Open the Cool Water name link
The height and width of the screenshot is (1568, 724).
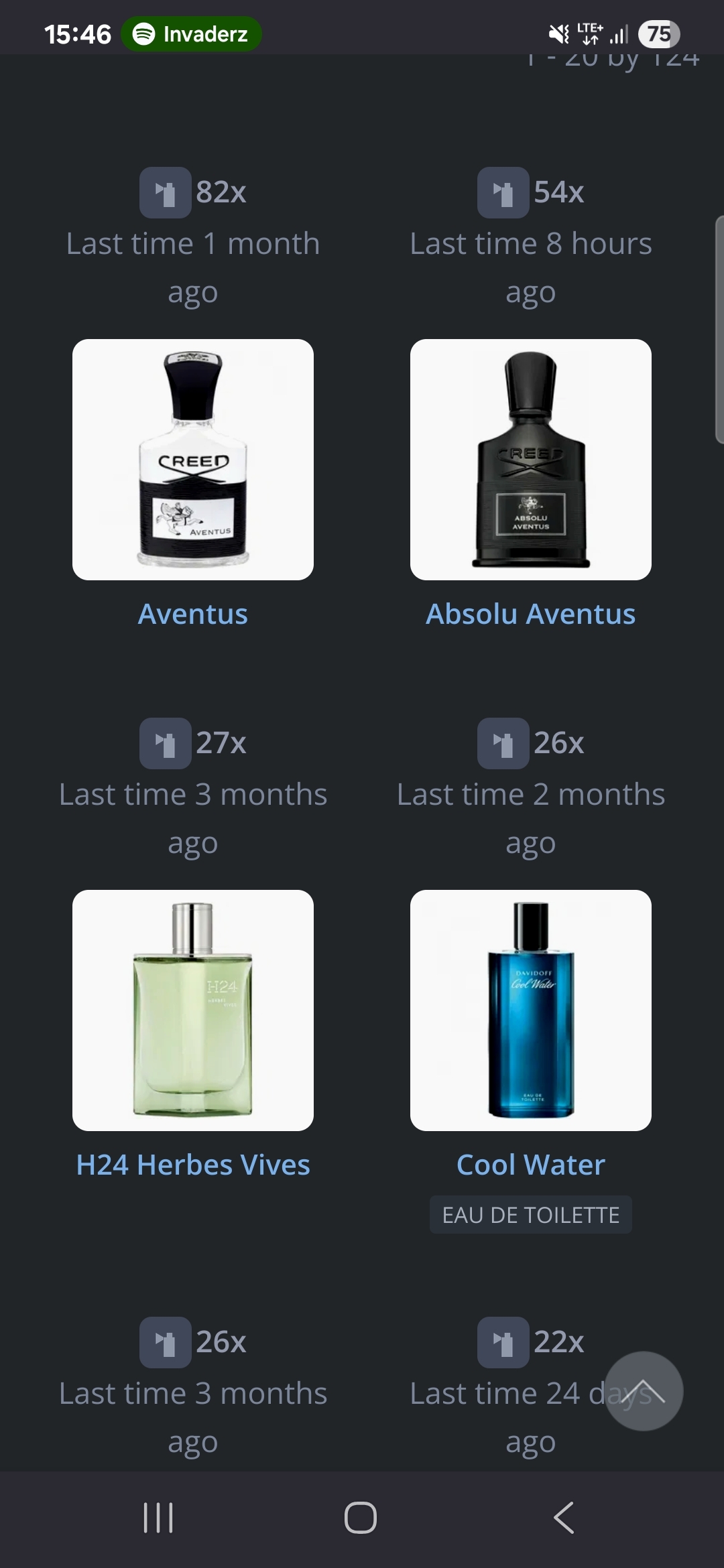pos(530,1165)
